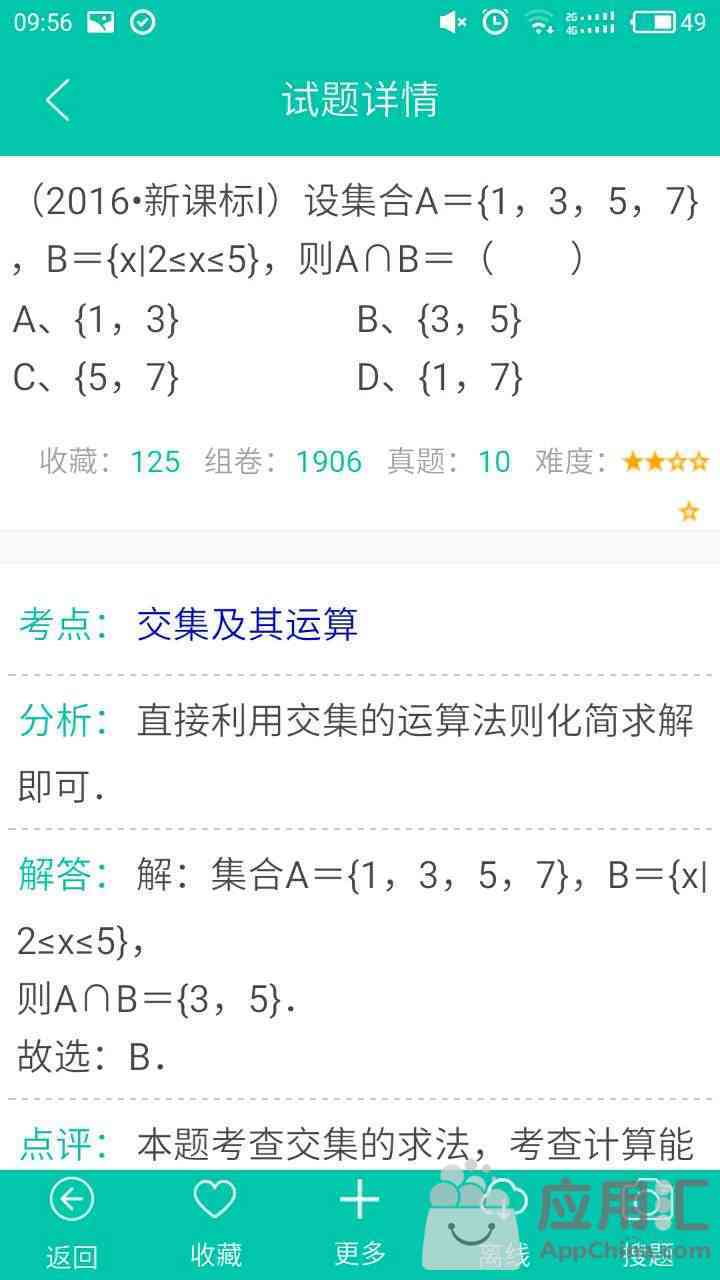Viewport: 720px width, 1280px height.
Task: Save question for 离线 offline use
Action: 504,1225
